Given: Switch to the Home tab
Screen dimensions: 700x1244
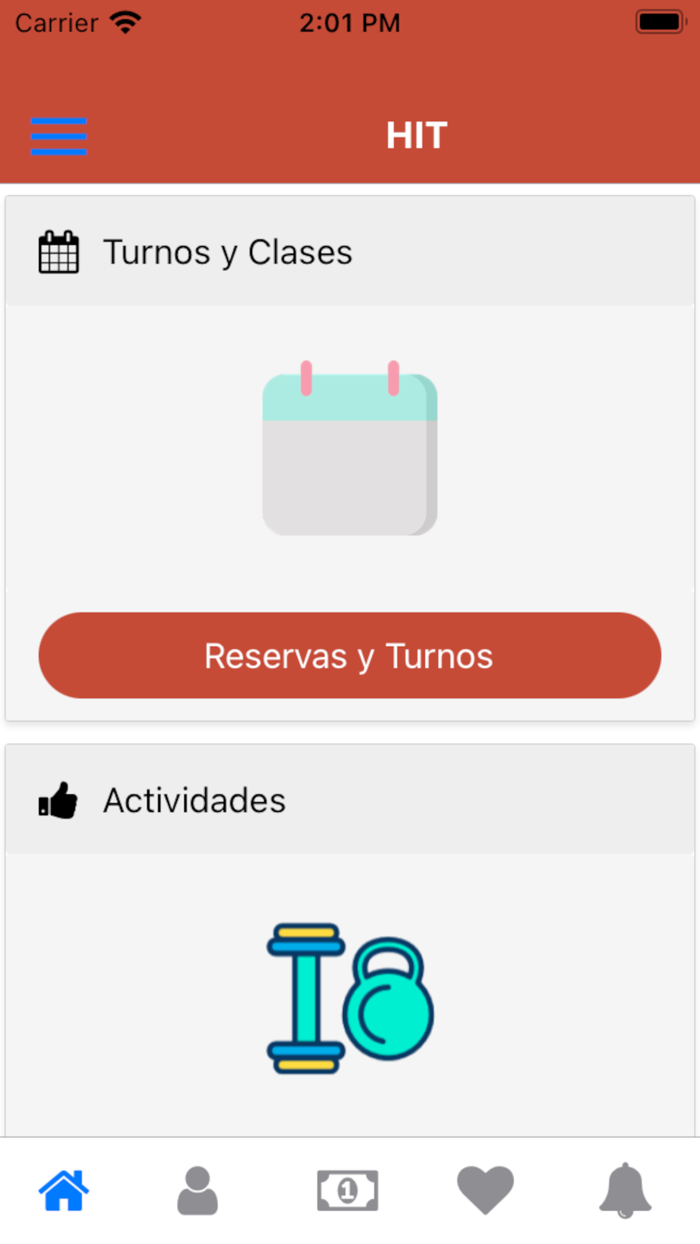Looking at the screenshot, I should pos(64,1190).
